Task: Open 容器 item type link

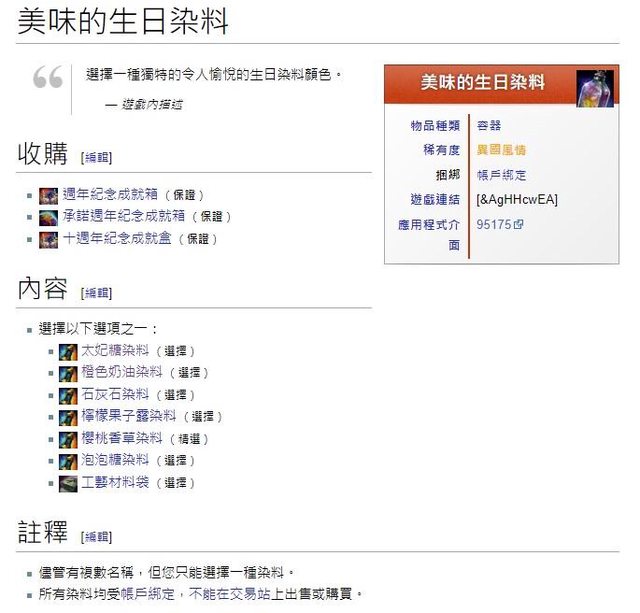Action: [489, 125]
